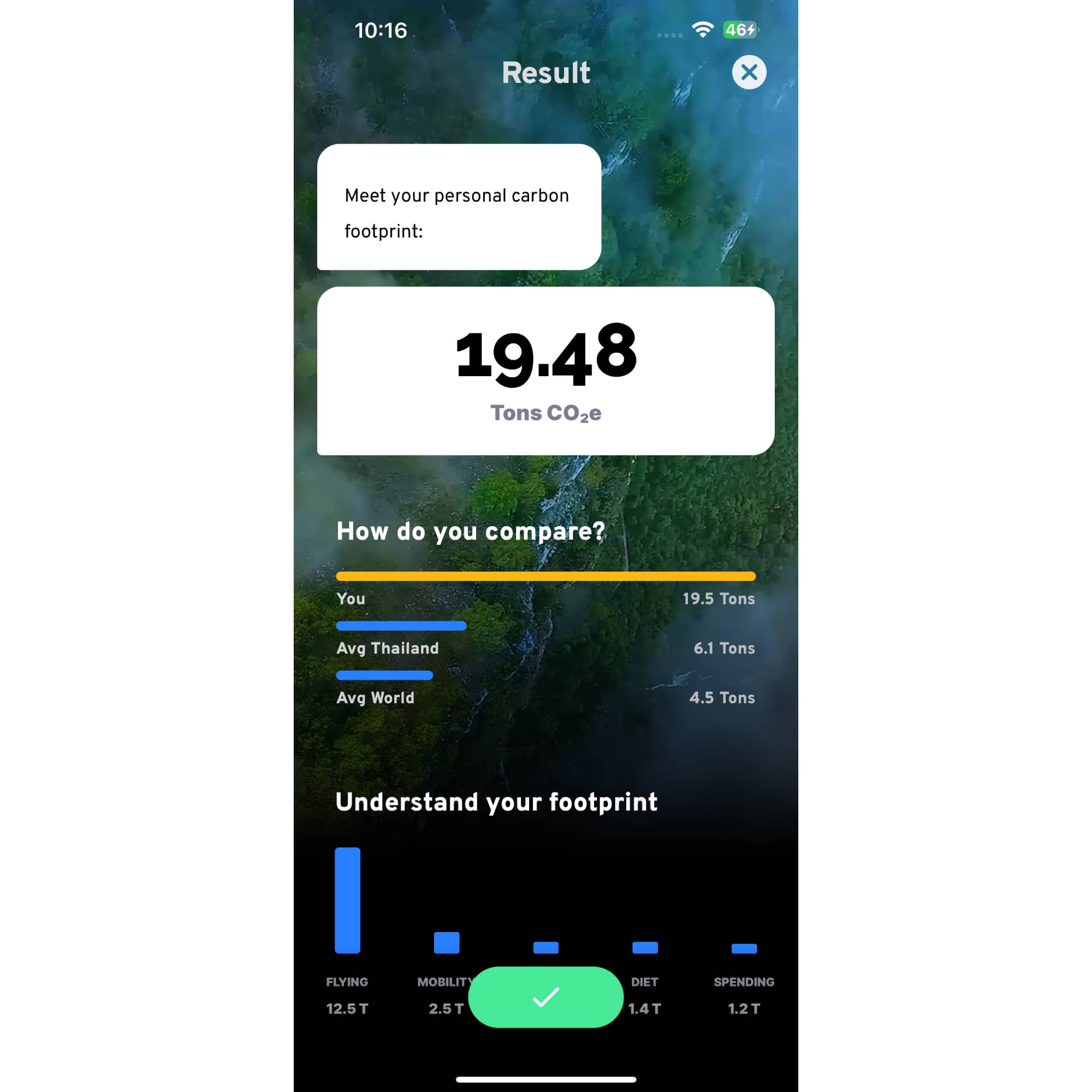Close the Result screen
Image resolution: width=1092 pixels, height=1092 pixels.
[x=749, y=73]
